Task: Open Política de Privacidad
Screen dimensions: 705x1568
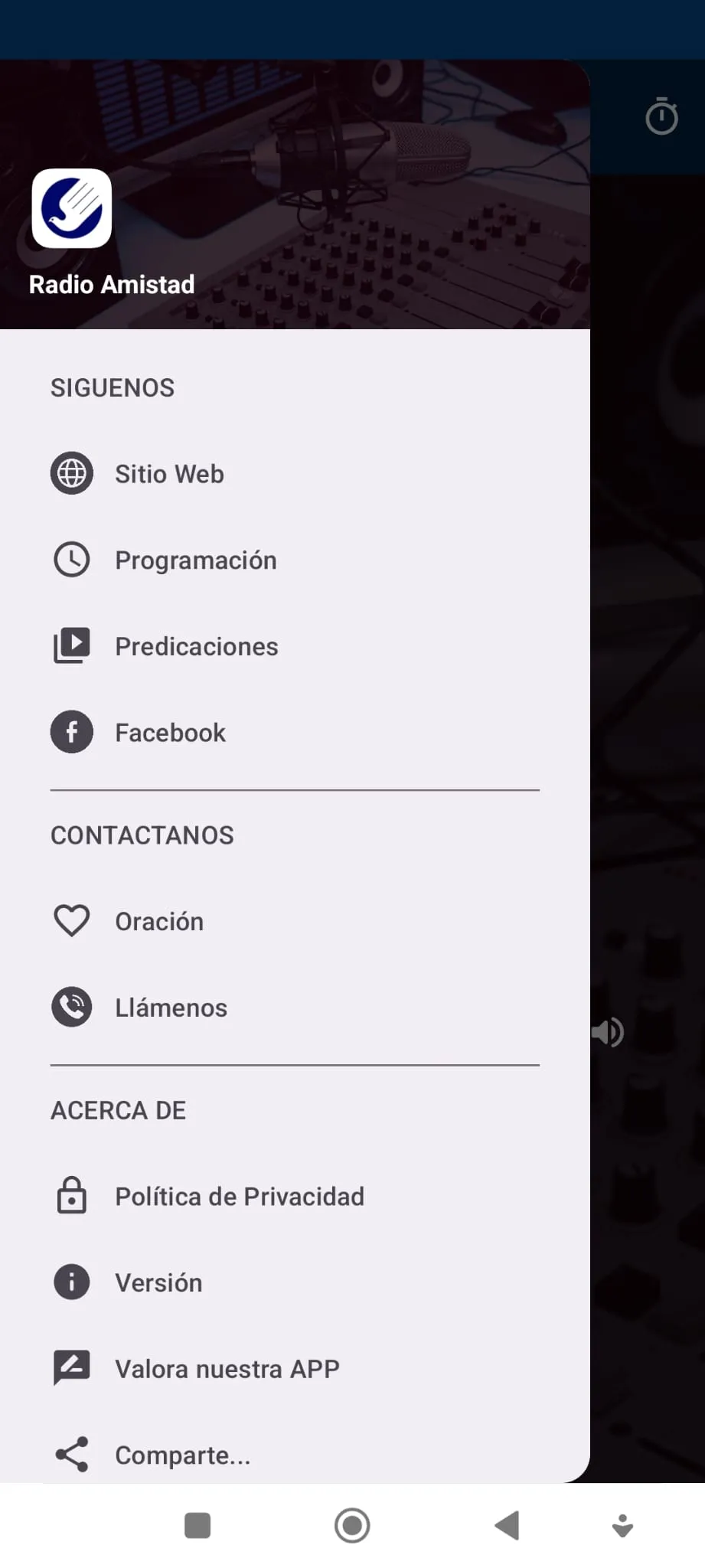Action: pyautogui.click(x=239, y=1197)
